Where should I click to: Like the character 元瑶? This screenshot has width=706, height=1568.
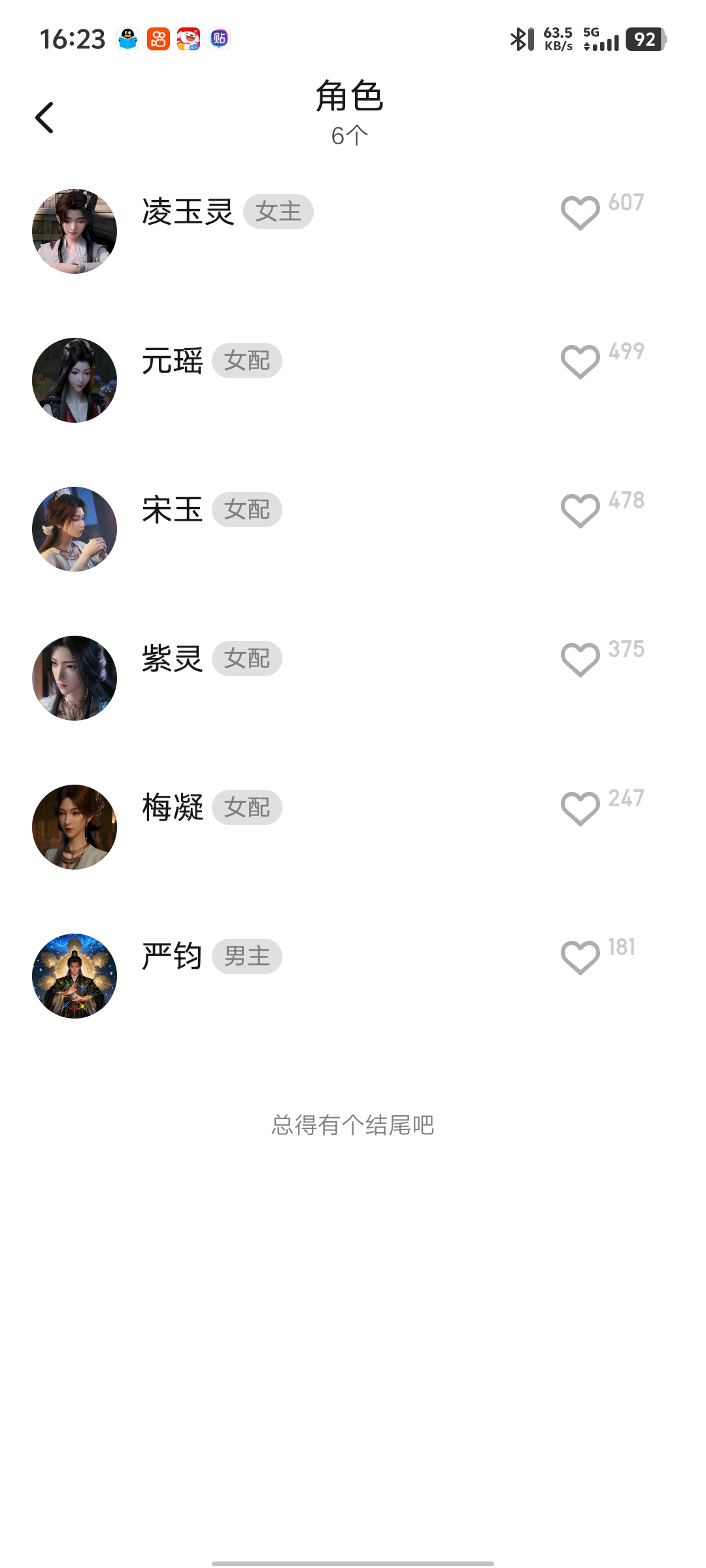click(x=580, y=362)
